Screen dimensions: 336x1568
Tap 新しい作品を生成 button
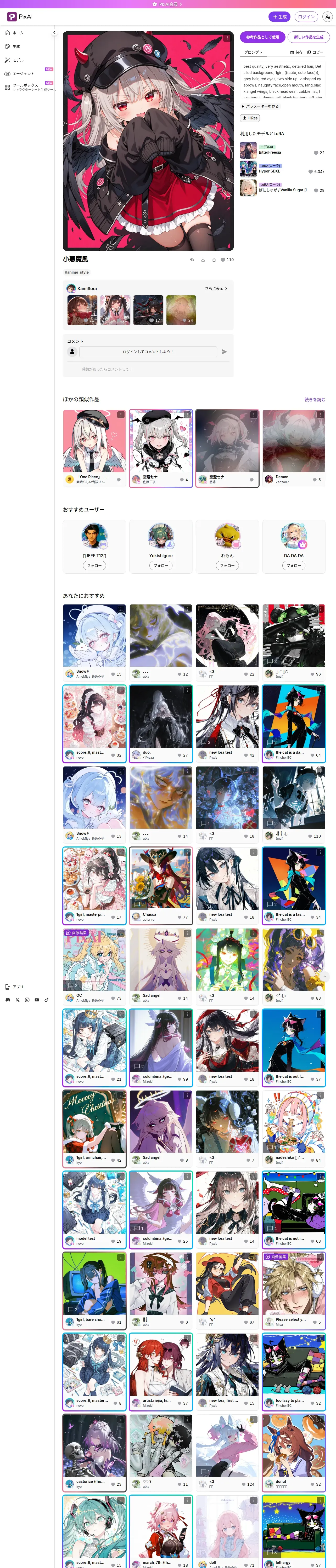tap(309, 37)
